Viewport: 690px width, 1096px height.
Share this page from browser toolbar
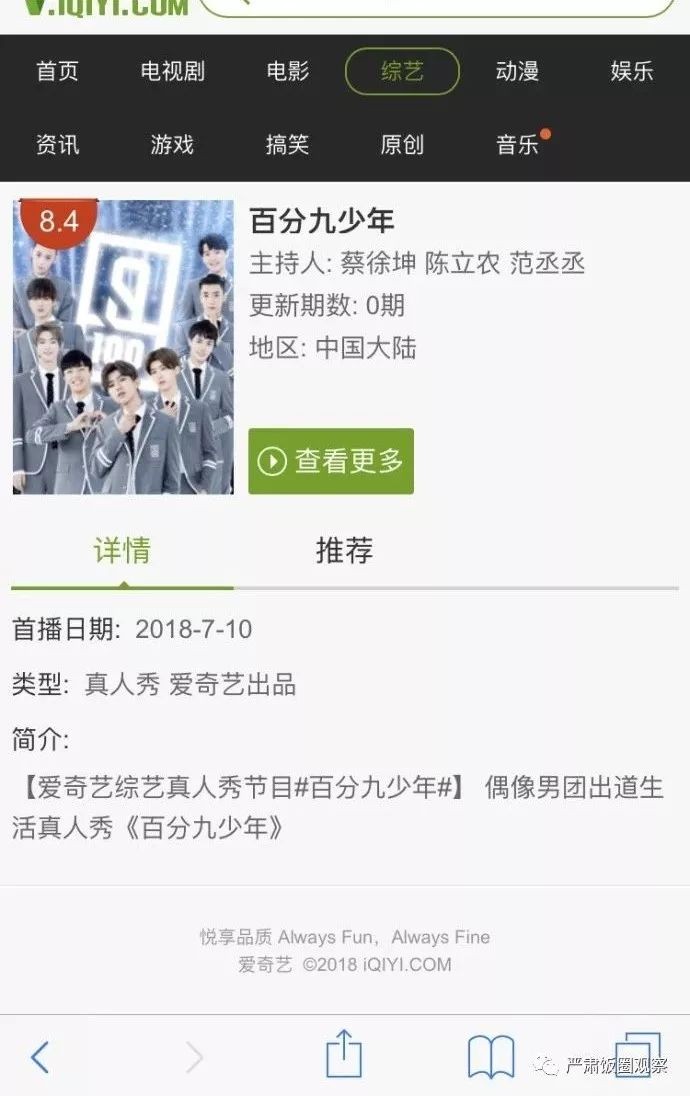coord(343,1054)
